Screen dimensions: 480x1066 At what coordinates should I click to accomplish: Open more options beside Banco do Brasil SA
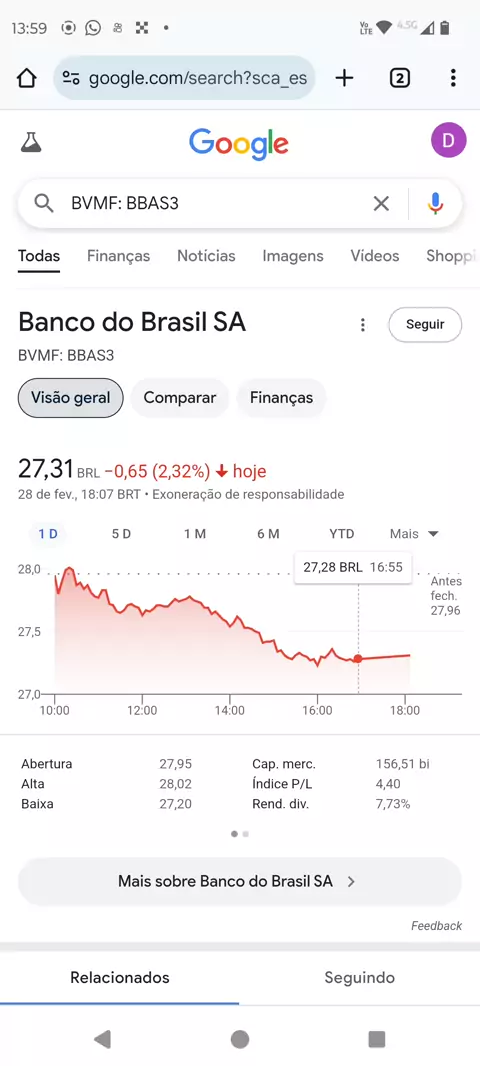click(362, 325)
